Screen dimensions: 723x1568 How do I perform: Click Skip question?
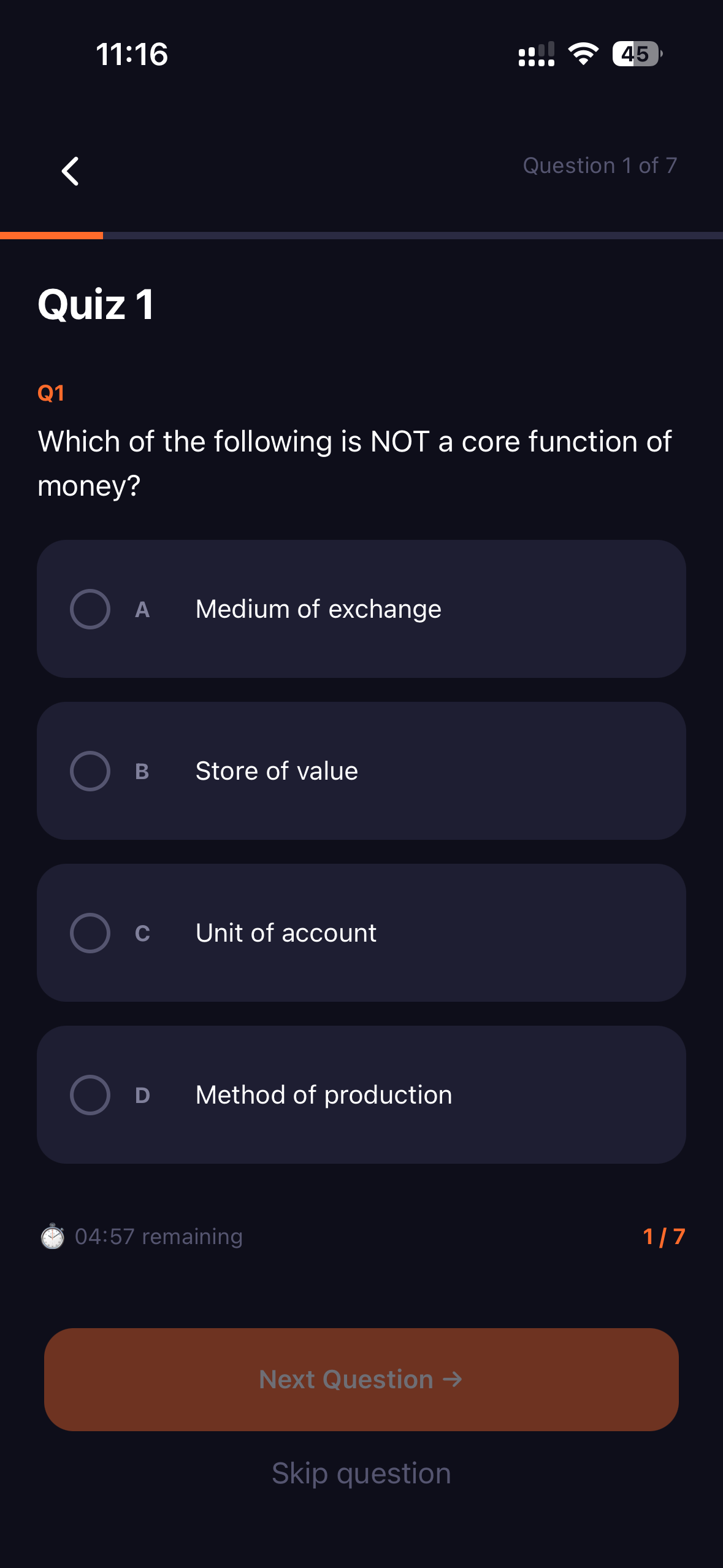(x=361, y=1474)
